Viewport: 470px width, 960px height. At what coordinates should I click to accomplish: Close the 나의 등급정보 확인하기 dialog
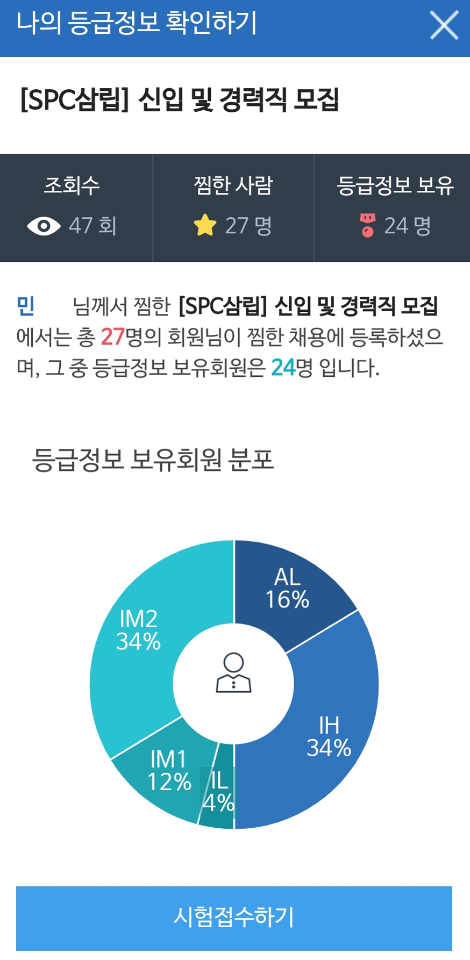(x=444, y=26)
